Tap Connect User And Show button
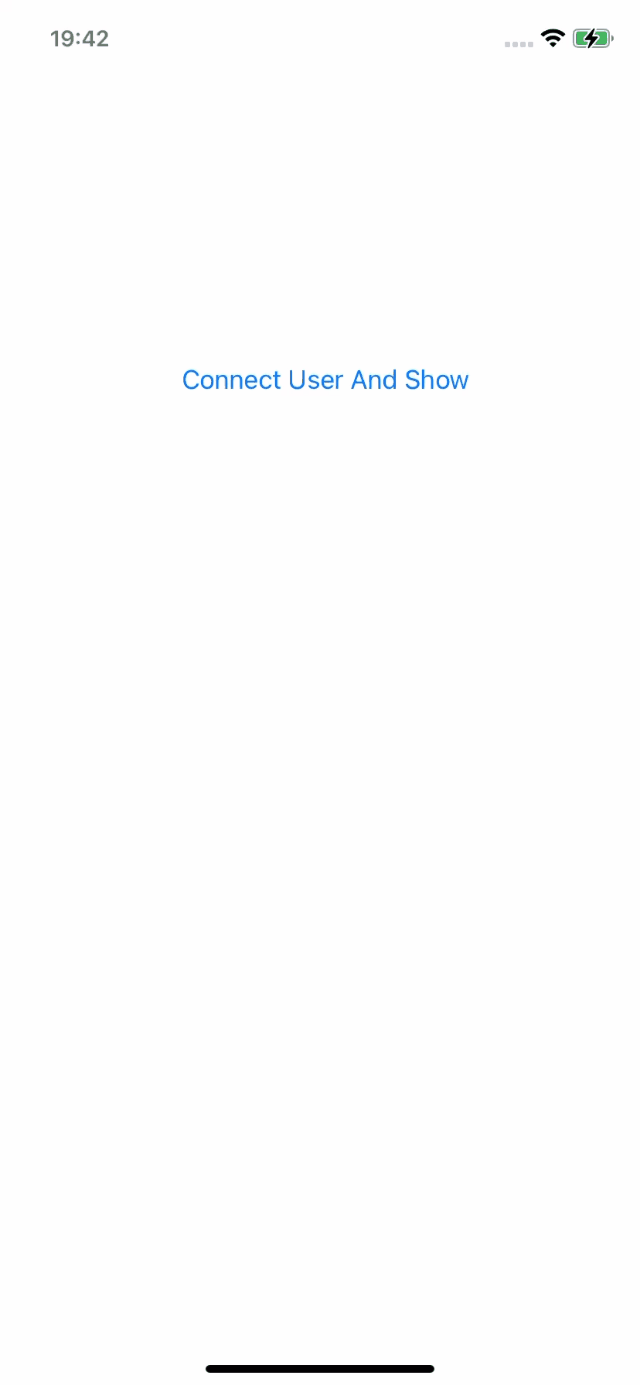This screenshot has width=640, height=1385. pyautogui.click(x=325, y=380)
